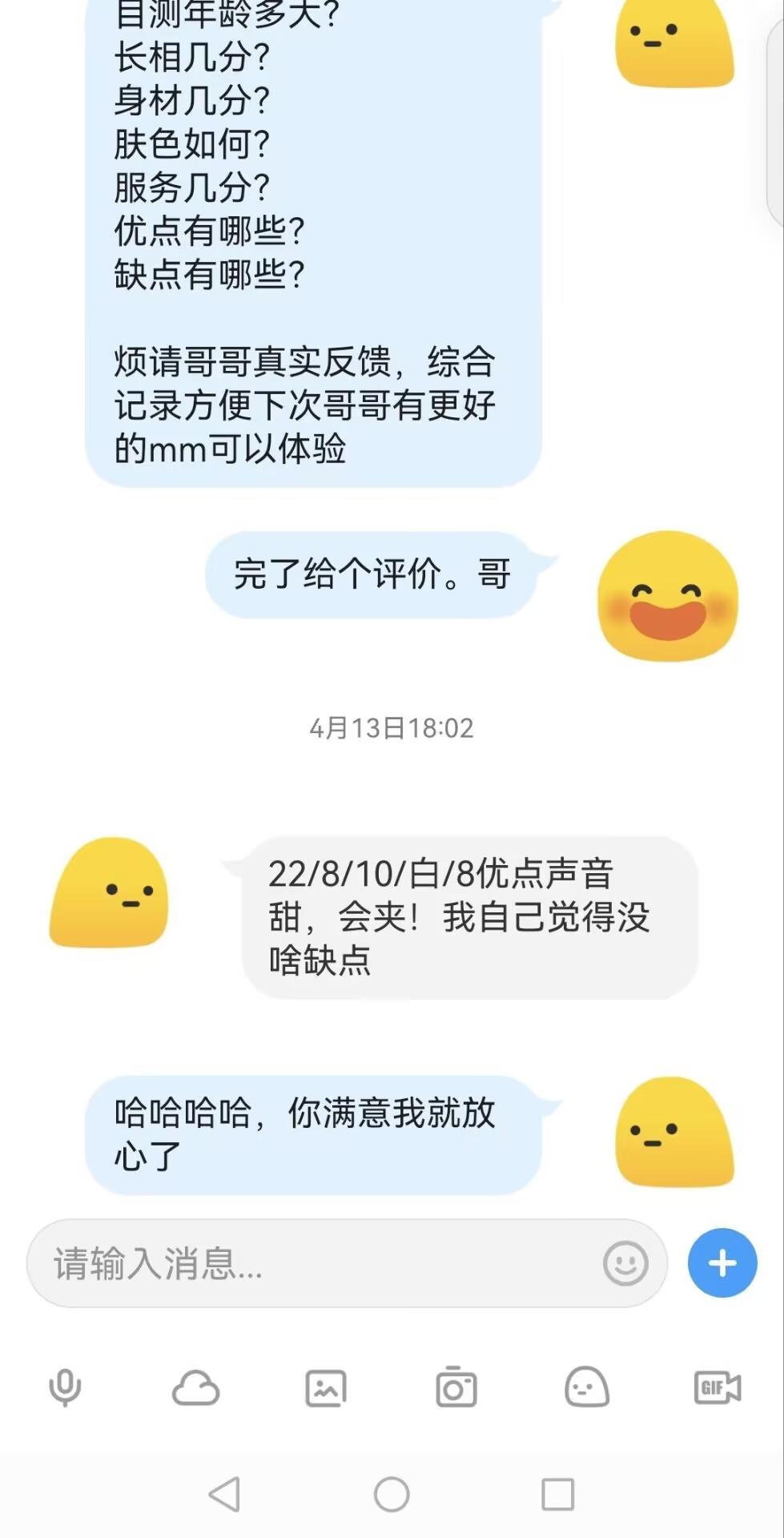
Task: Go back with the system back button
Action: point(225,1494)
